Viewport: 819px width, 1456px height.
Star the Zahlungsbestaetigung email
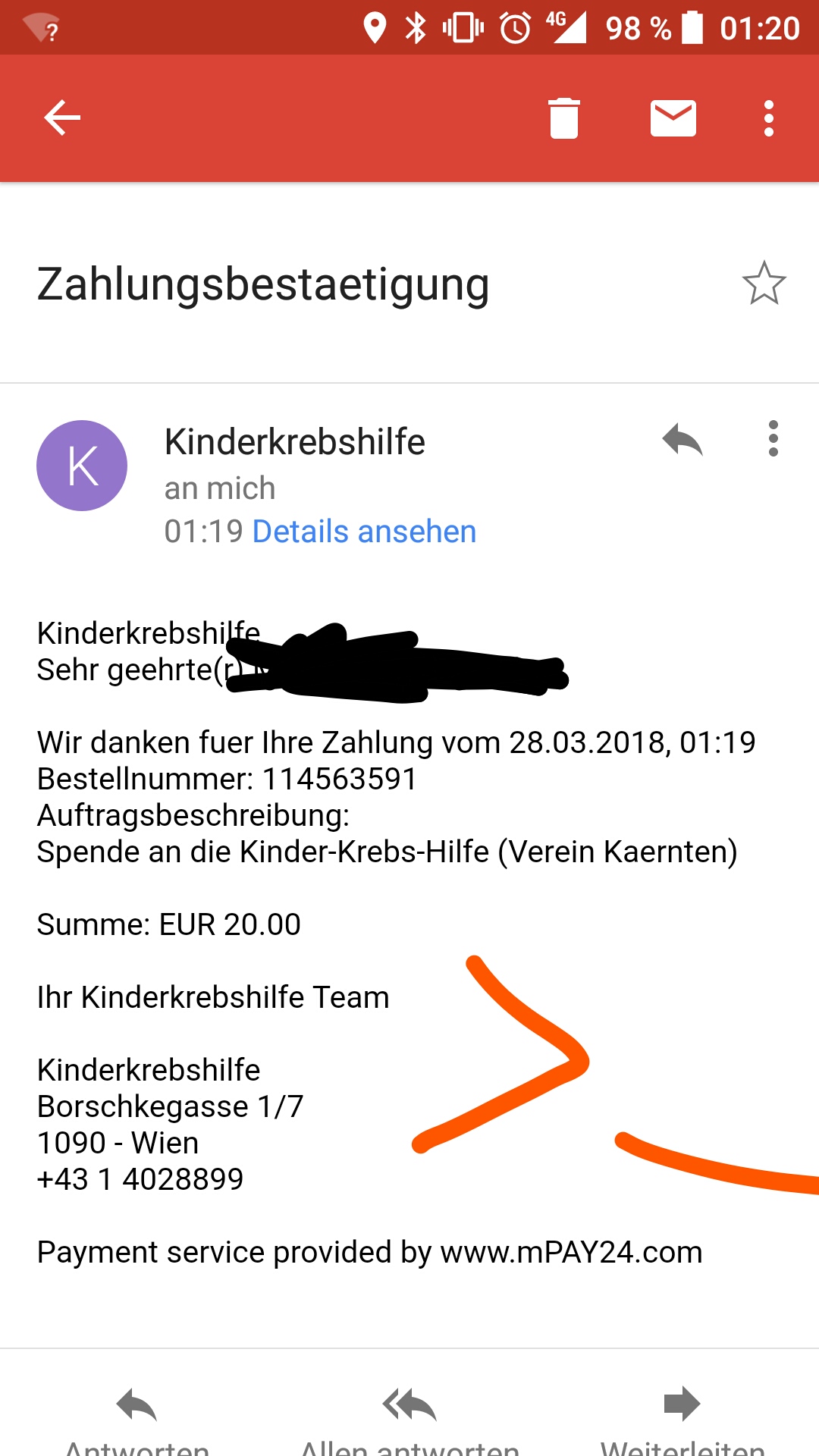tap(764, 284)
